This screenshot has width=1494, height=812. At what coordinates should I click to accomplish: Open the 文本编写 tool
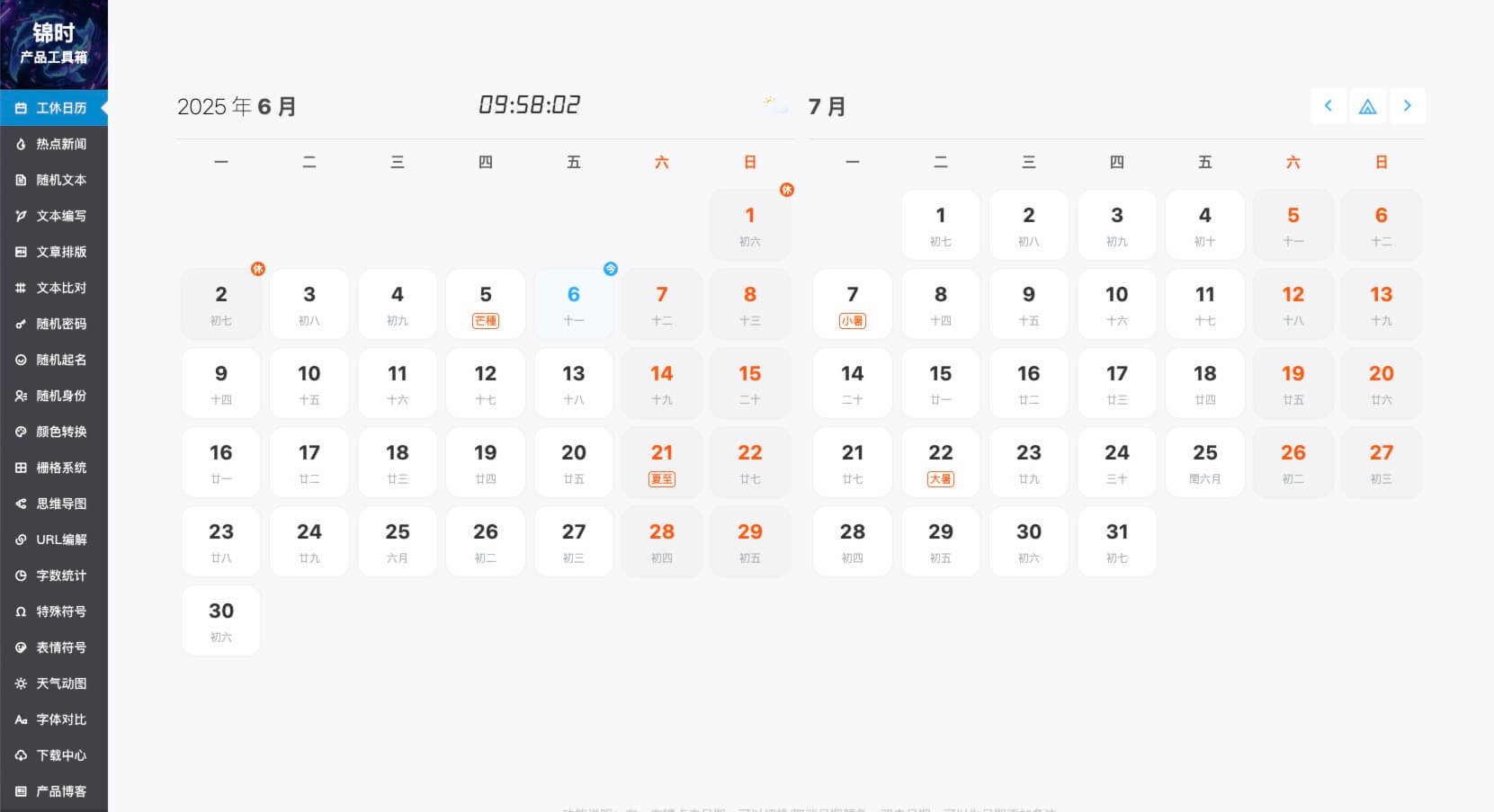click(x=54, y=216)
